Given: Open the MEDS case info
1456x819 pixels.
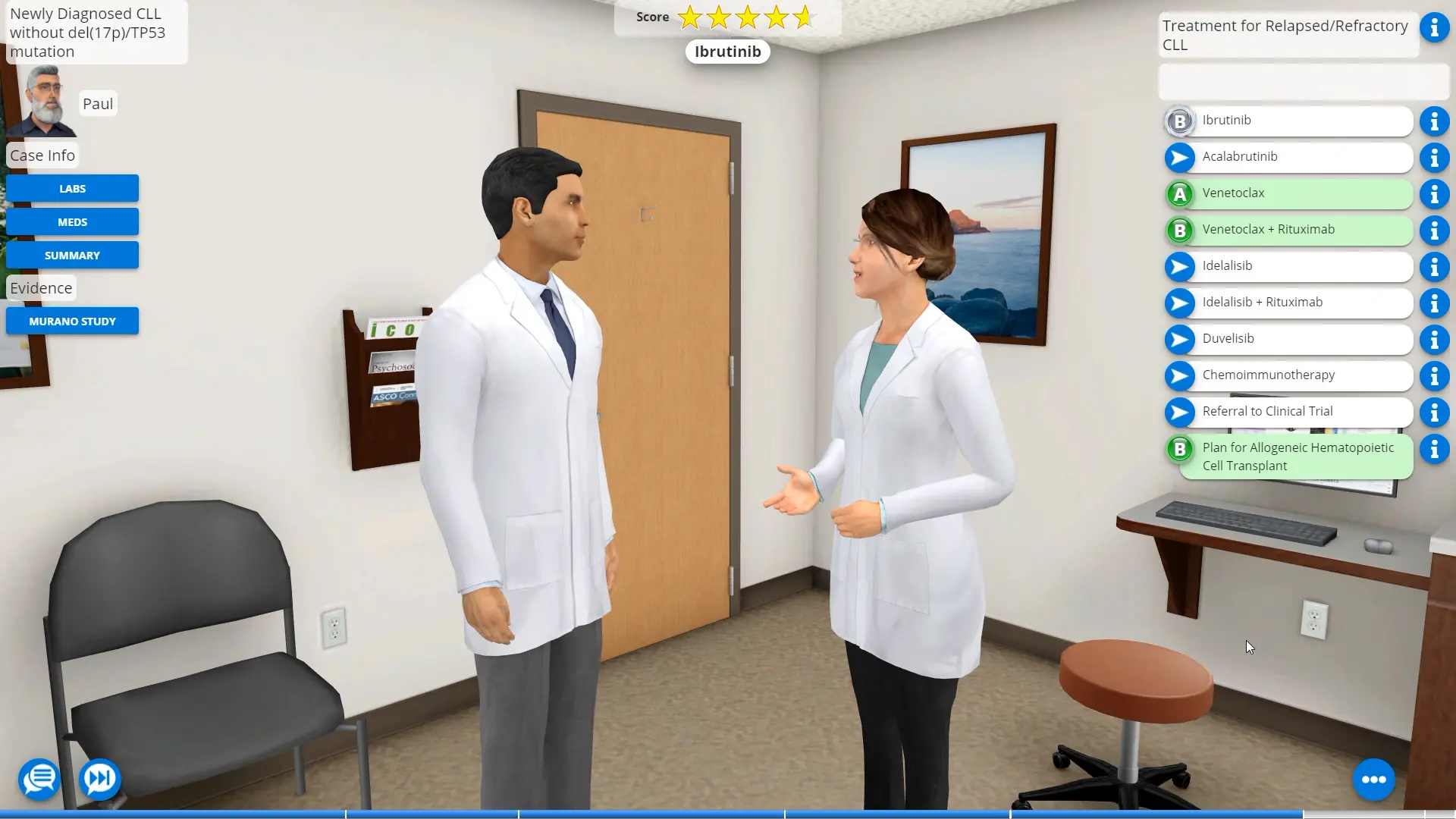Looking at the screenshot, I should tap(72, 222).
